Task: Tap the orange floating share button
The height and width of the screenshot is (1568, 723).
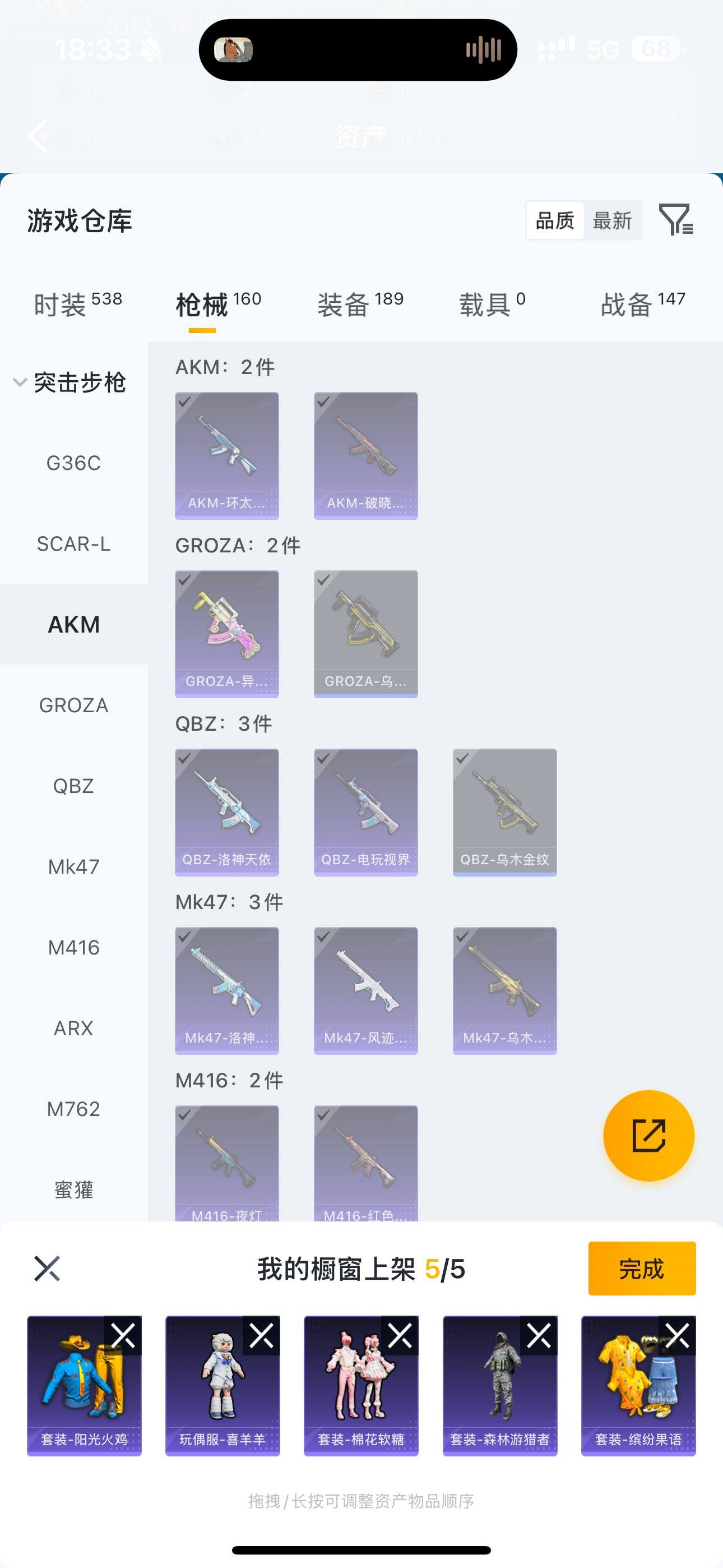Action: click(x=648, y=1135)
